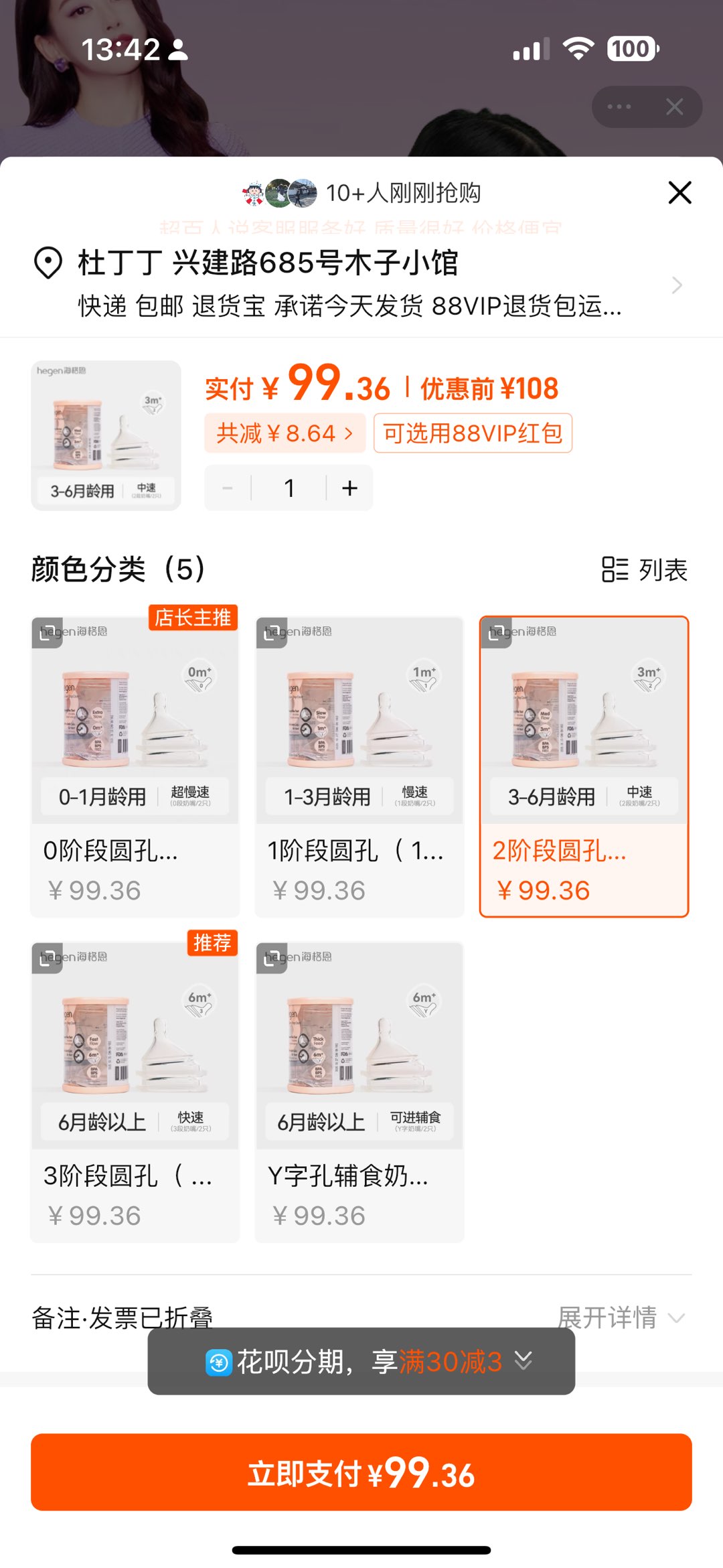Screen dimensions: 723x1568
Task: Tap the 可选用88VIP红包 tag
Action: click(x=473, y=433)
